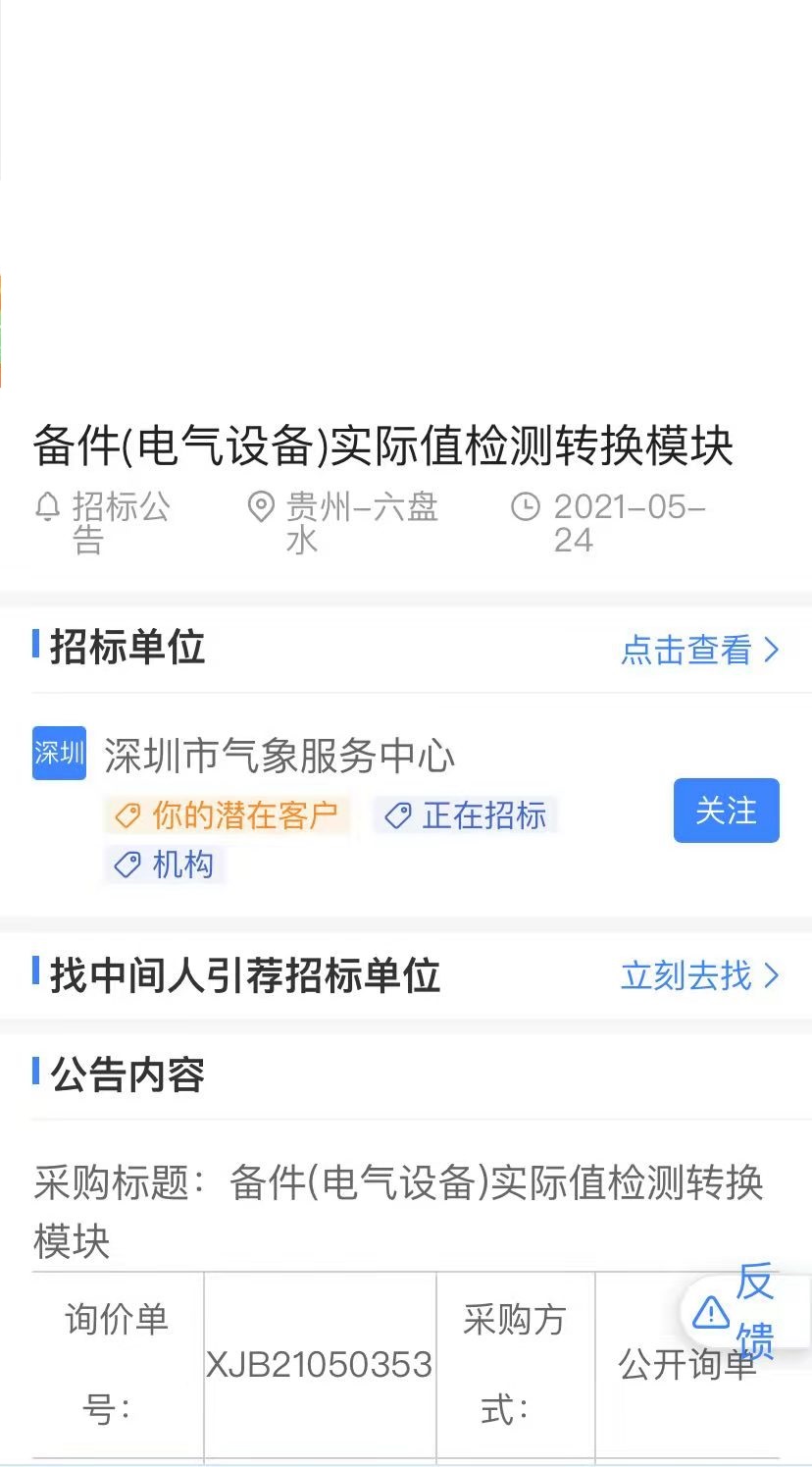Select the 机构 tag
The height and width of the screenshot is (1467, 812).
165,865
